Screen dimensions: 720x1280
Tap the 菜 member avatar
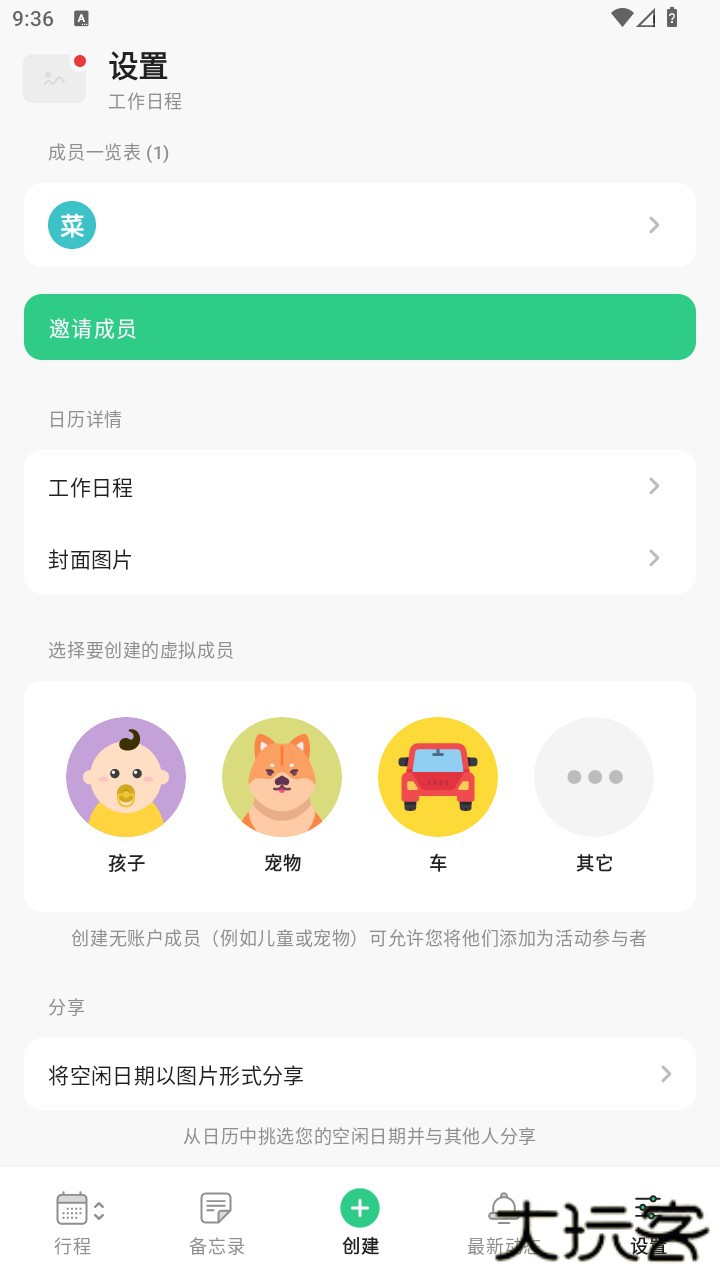coord(71,225)
